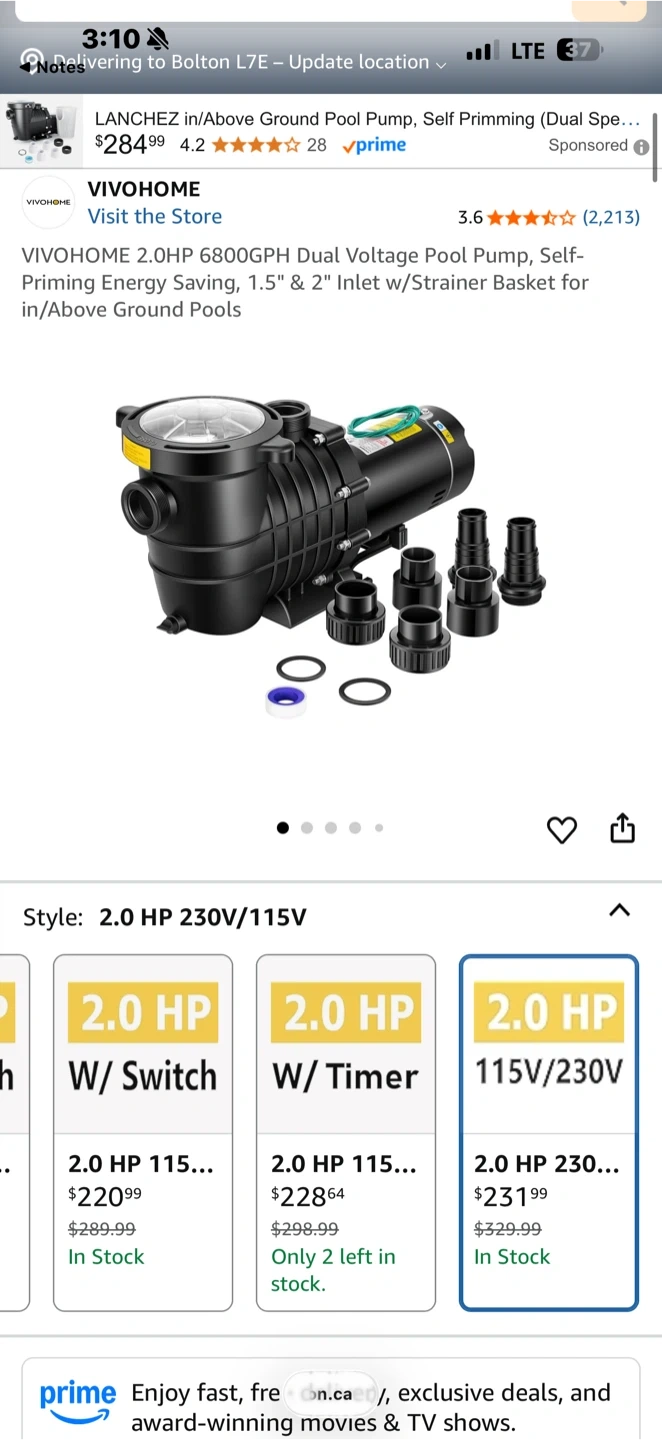The height and width of the screenshot is (1440, 662).
Task: Open the Prime membership offer banner
Action: [330, 1400]
